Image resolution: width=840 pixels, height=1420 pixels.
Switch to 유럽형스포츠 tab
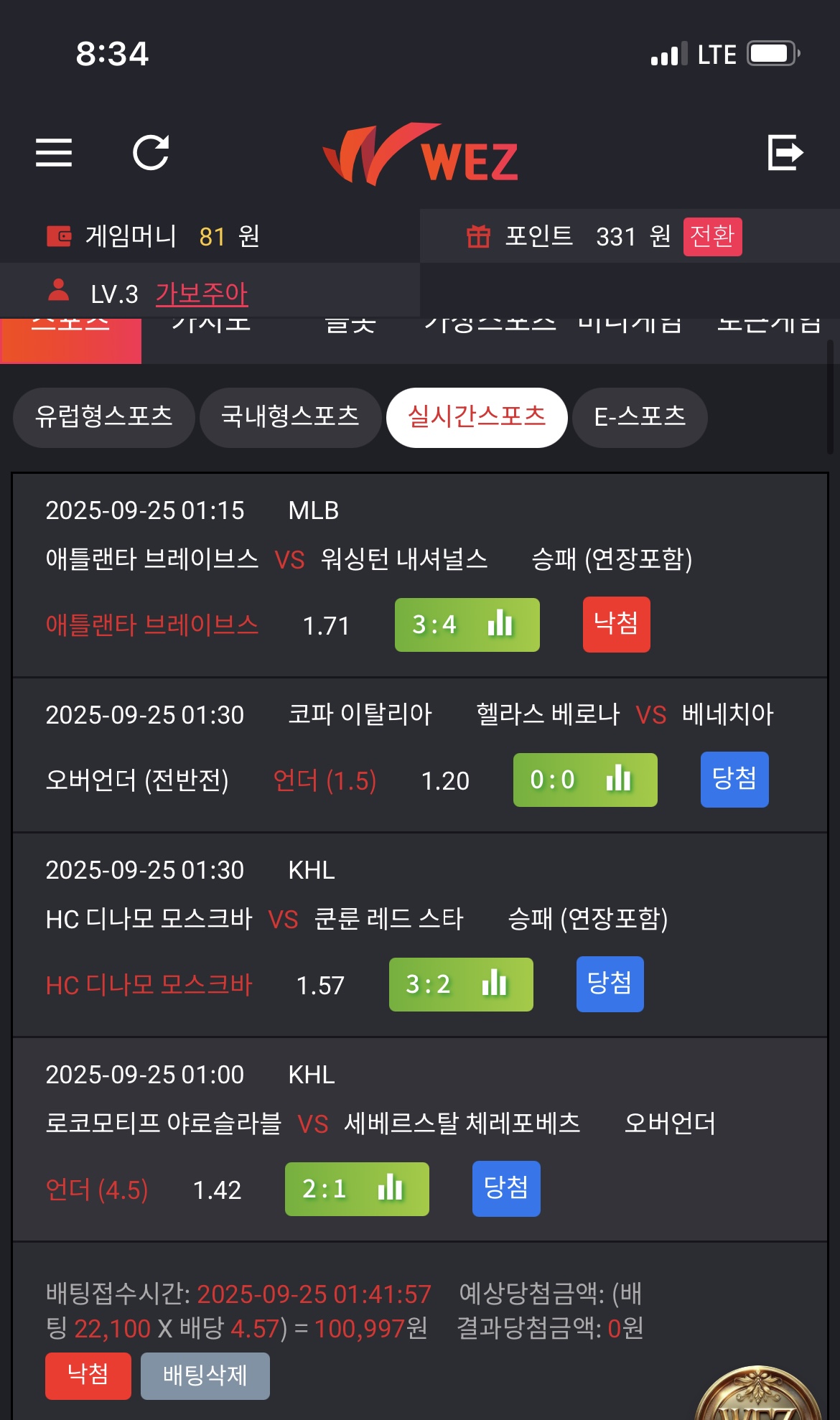[x=104, y=417]
